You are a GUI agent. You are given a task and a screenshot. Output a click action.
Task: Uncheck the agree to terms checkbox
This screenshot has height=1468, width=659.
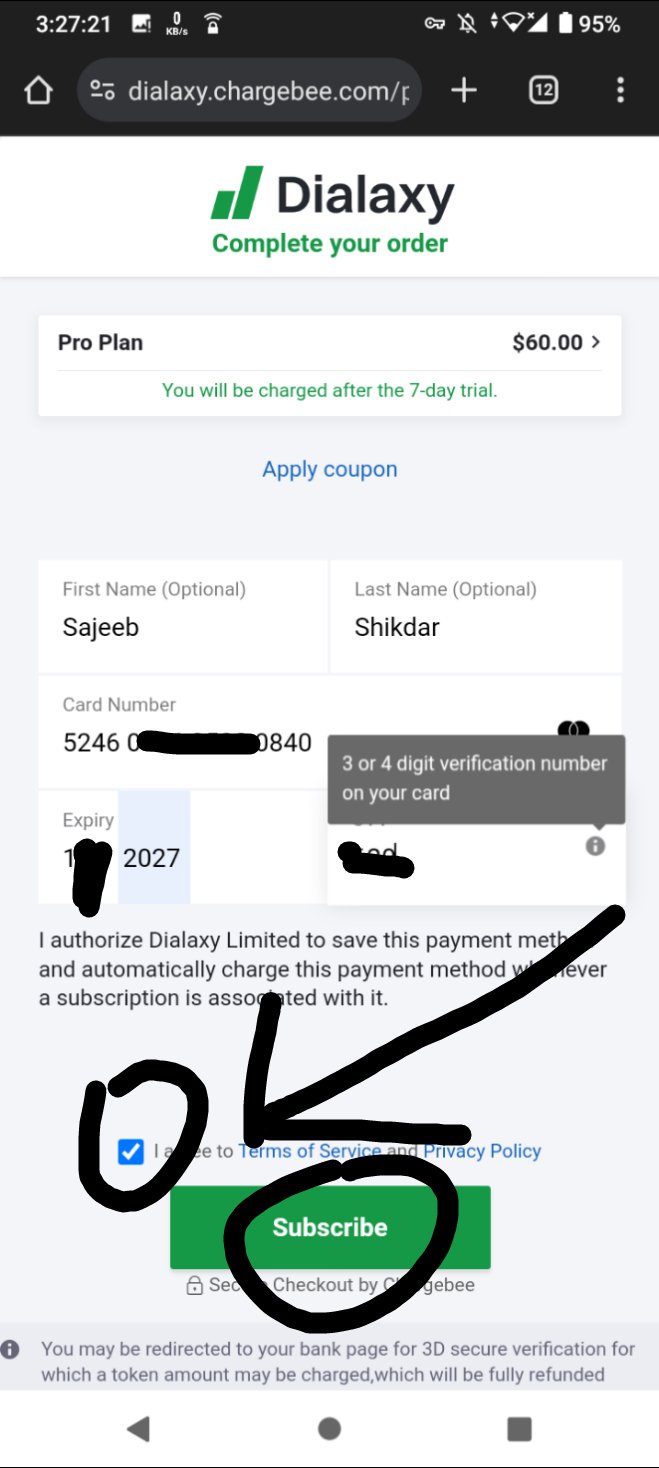point(131,1151)
